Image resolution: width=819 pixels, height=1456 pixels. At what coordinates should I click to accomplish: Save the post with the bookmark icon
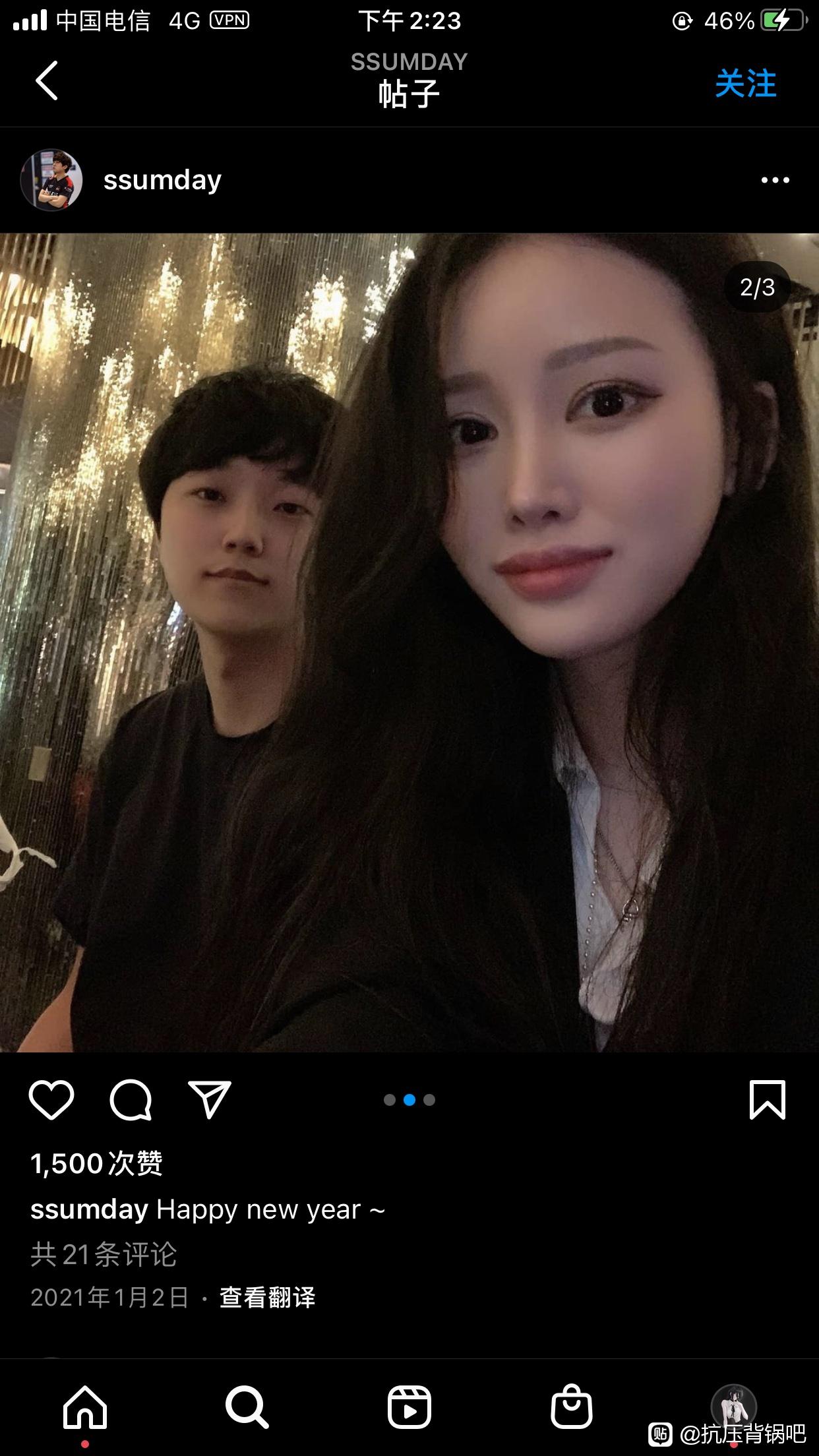click(x=768, y=1100)
